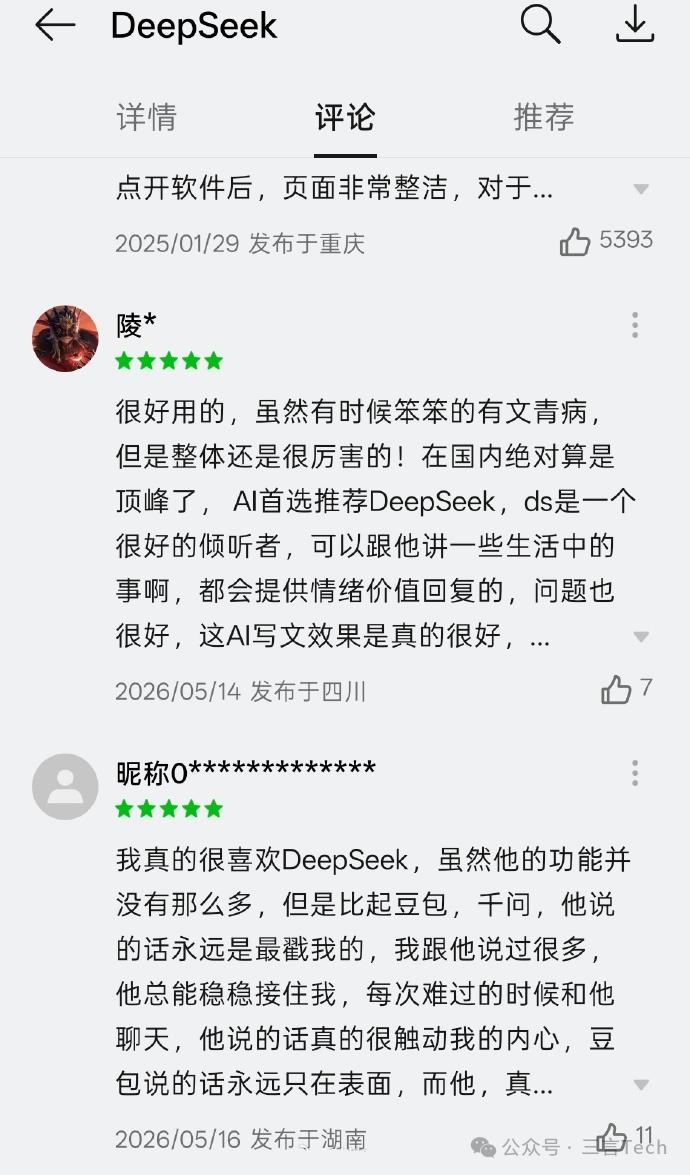Image resolution: width=690 pixels, height=1175 pixels.
Task: Expand 陵*'s full review text
Action: pyautogui.click(x=641, y=637)
